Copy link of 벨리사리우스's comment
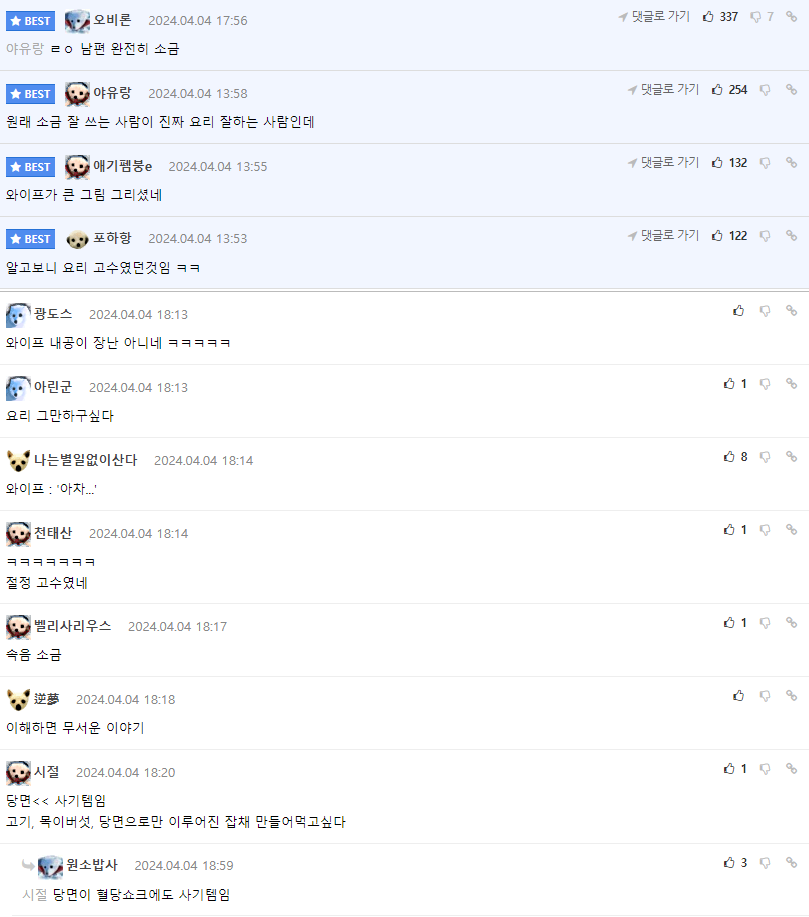809x917 pixels. 791,623
